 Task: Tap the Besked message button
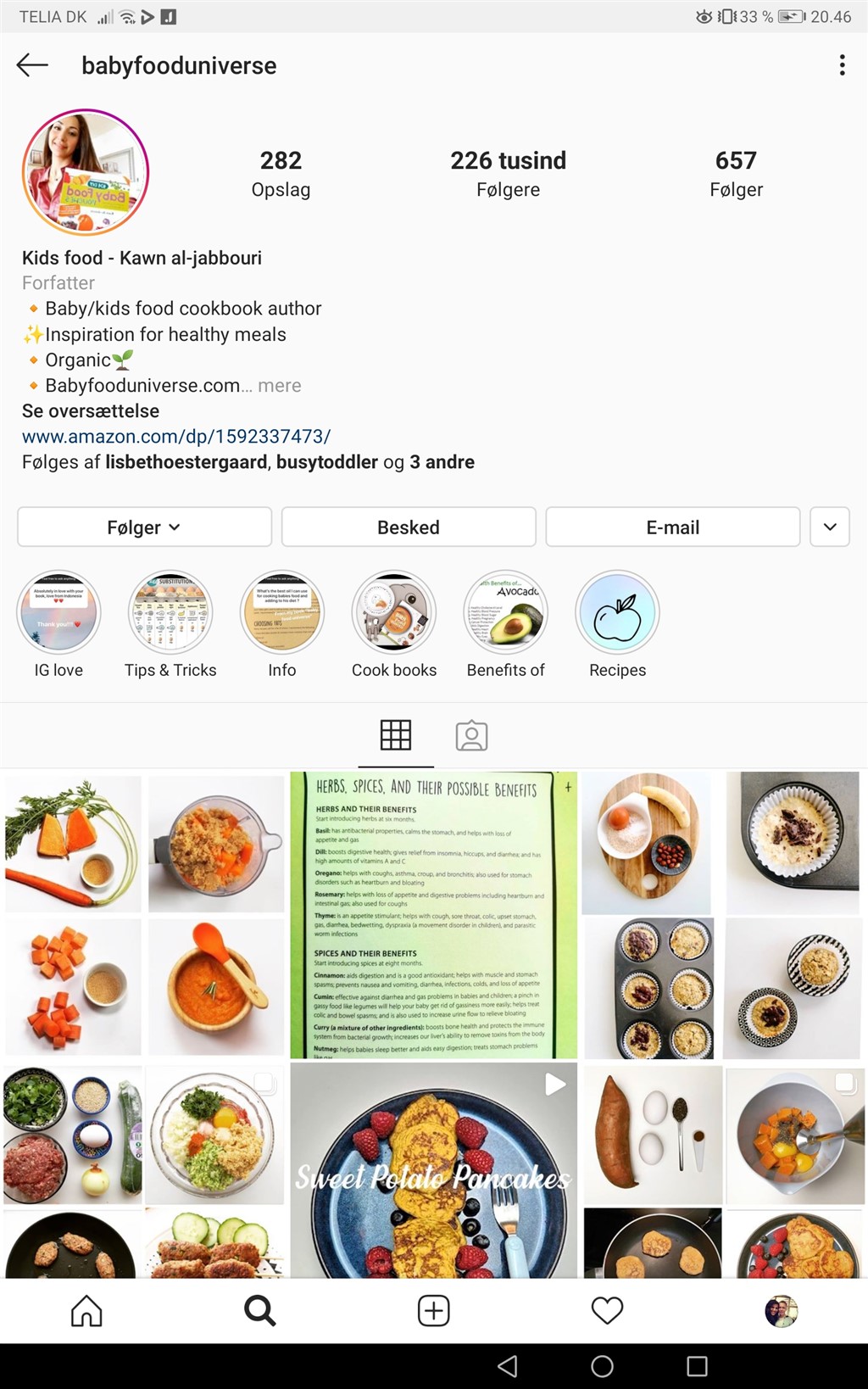click(x=409, y=527)
